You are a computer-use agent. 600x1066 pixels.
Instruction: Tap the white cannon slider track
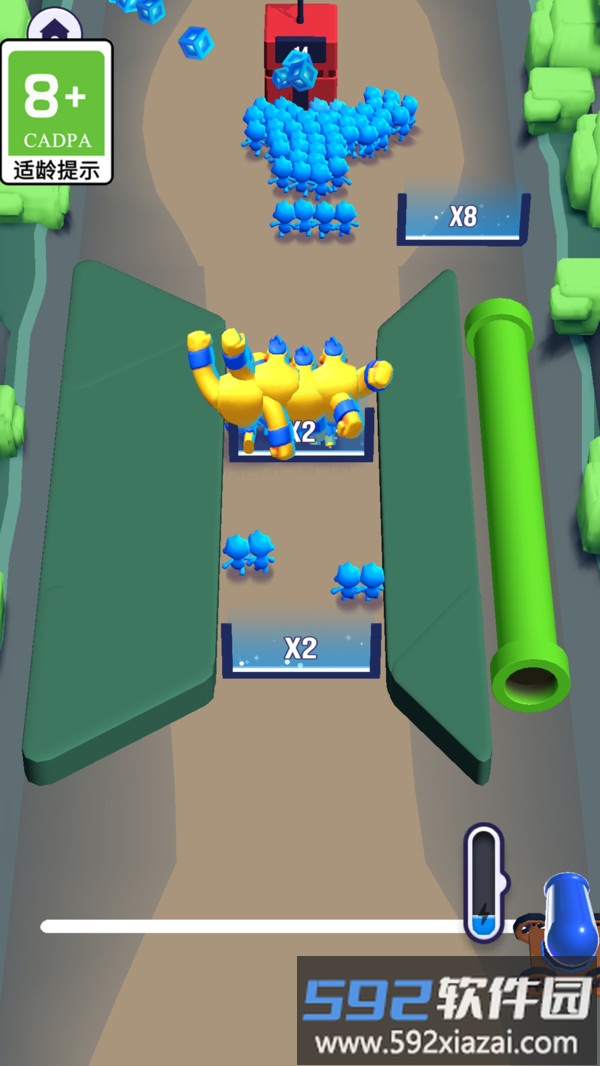[250, 927]
